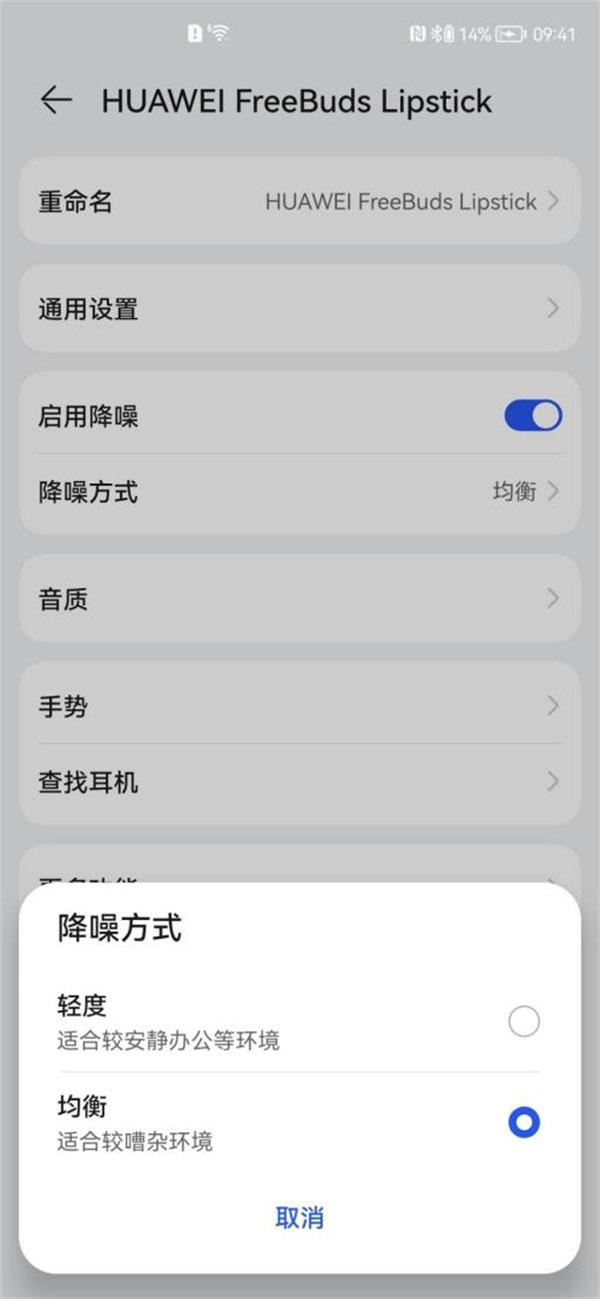Open the 降噪方式 setting row

coord(299,491)
